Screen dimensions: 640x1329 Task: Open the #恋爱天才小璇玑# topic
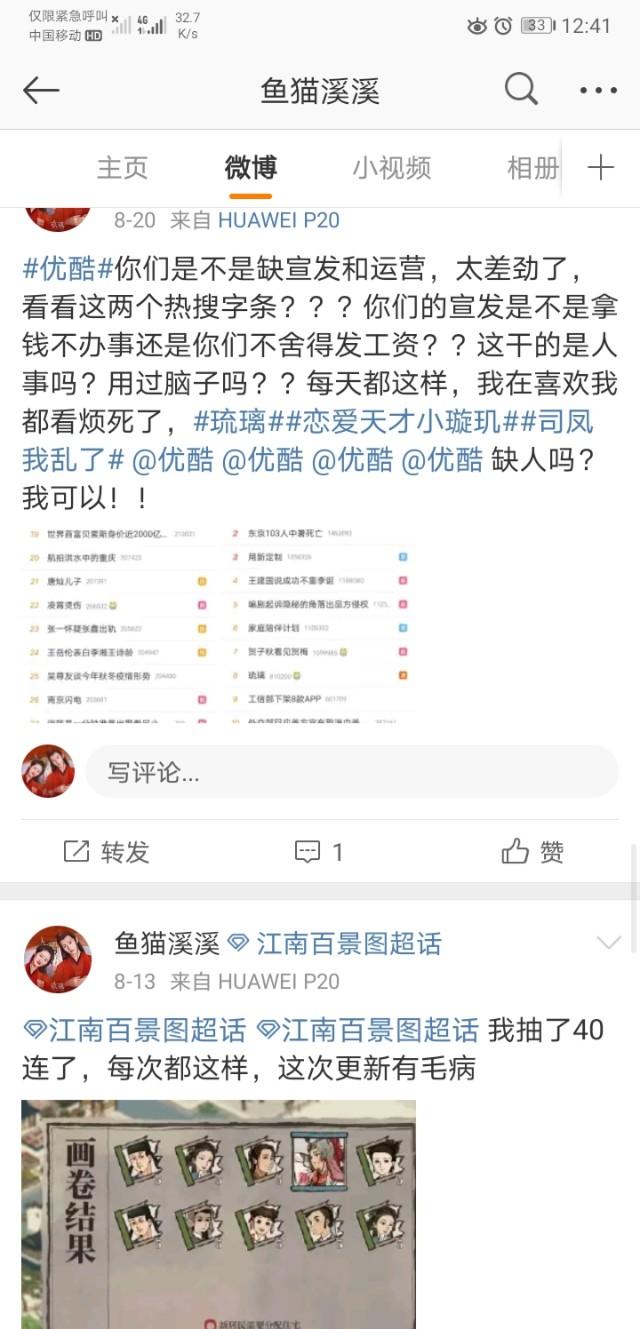click(429, 421)
